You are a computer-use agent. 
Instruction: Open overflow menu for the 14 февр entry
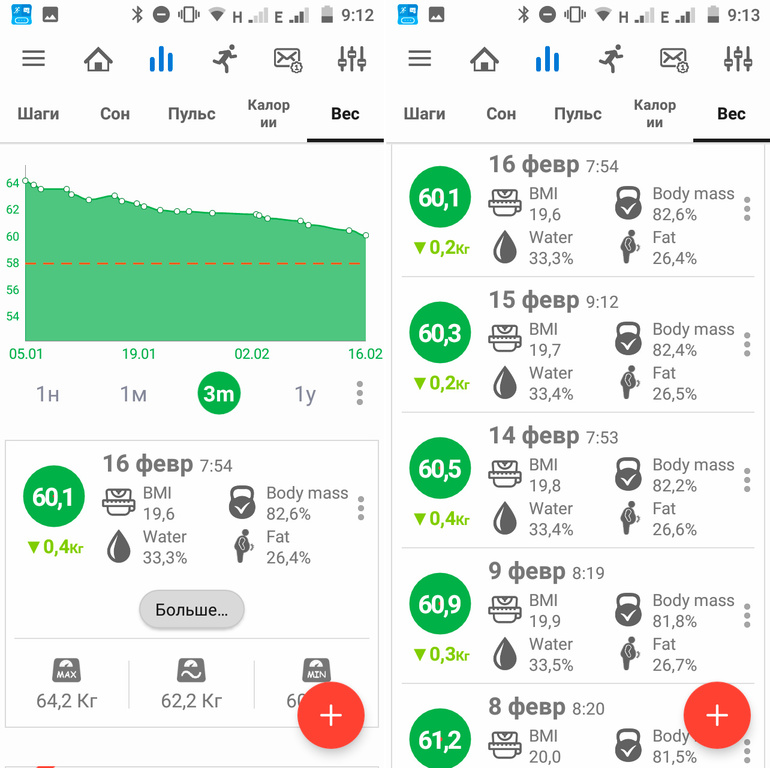click(x=747, y=480)
